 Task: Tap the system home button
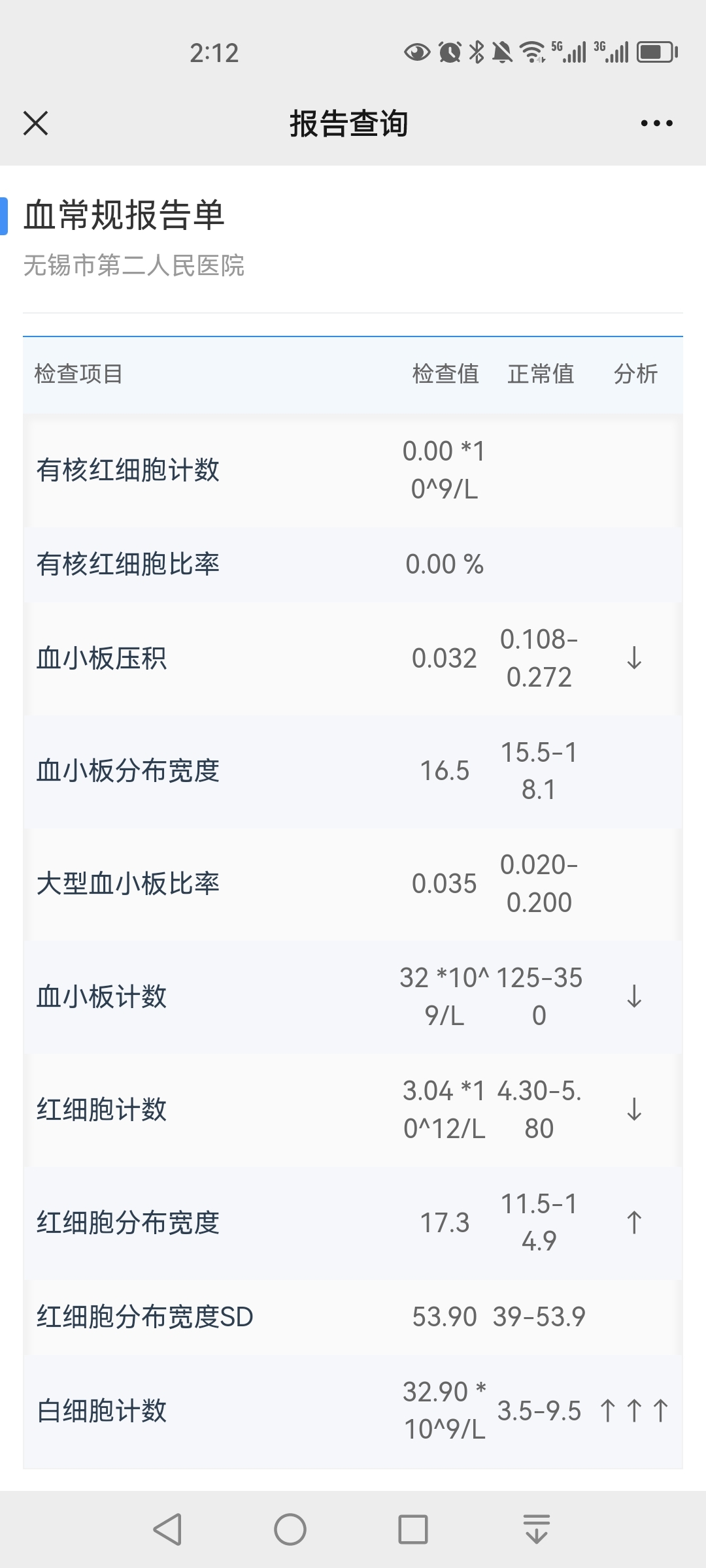coord(290,1529)
